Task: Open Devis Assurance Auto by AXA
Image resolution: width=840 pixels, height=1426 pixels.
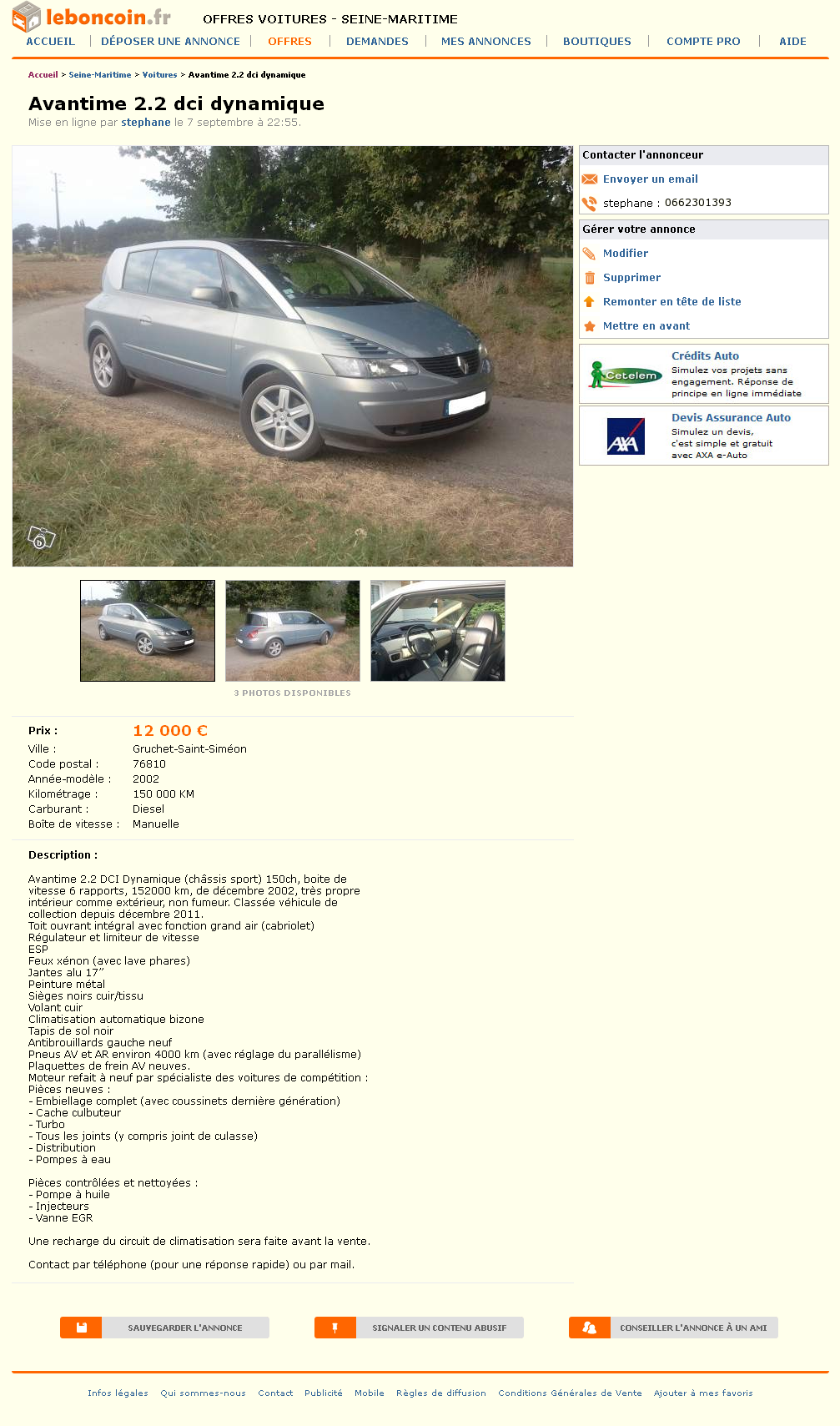Action: (x=731, y=418)
